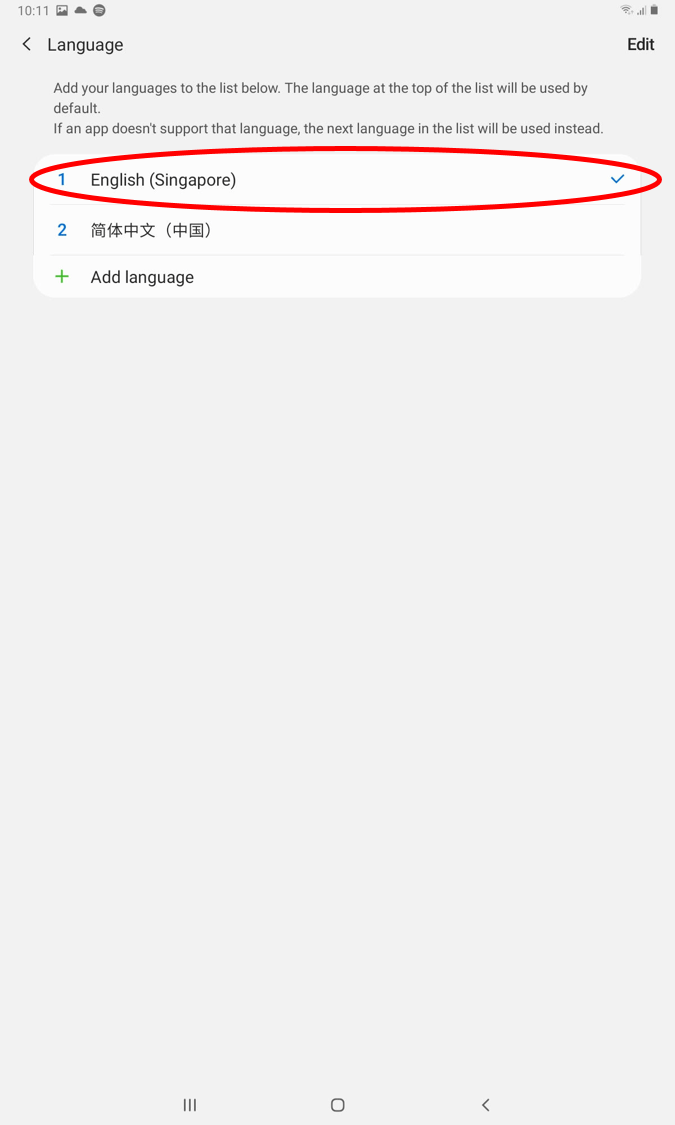675x1125 pixels.
Task: Go back from the Language screen
Action: (x=27, y=45)
